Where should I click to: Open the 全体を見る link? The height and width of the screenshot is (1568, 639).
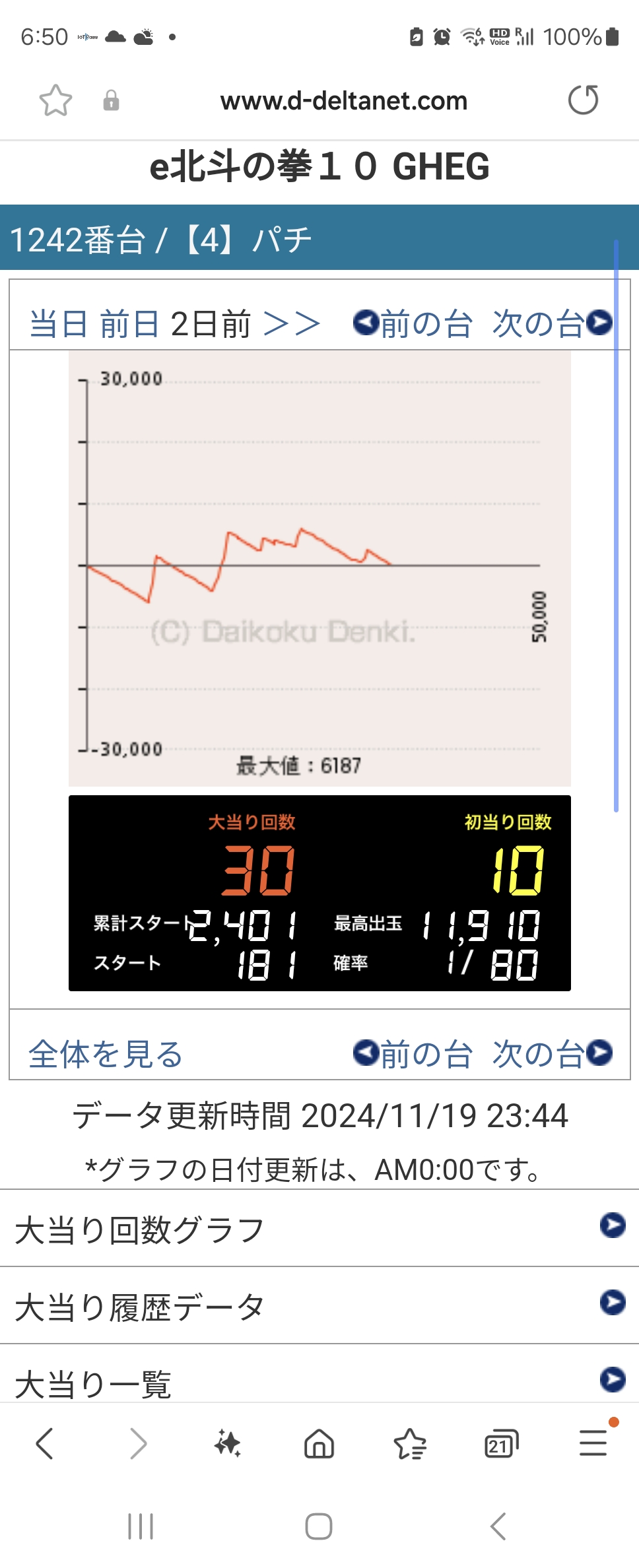[106, 1054]
